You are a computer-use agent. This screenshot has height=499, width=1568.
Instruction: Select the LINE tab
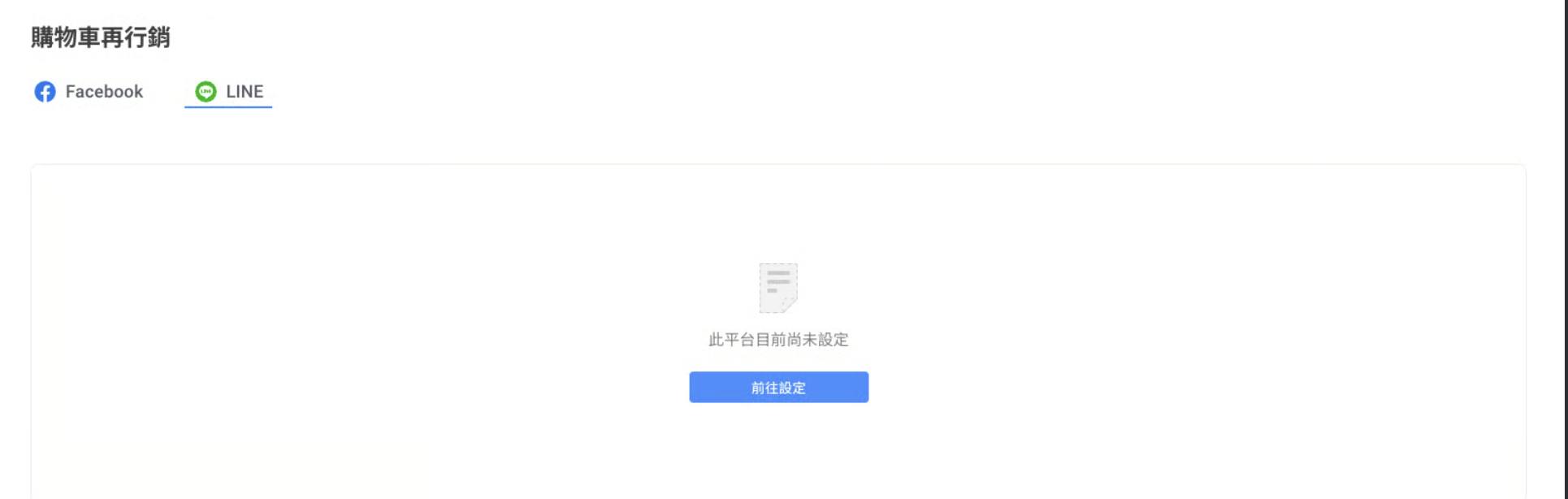(x=229, y=92)
